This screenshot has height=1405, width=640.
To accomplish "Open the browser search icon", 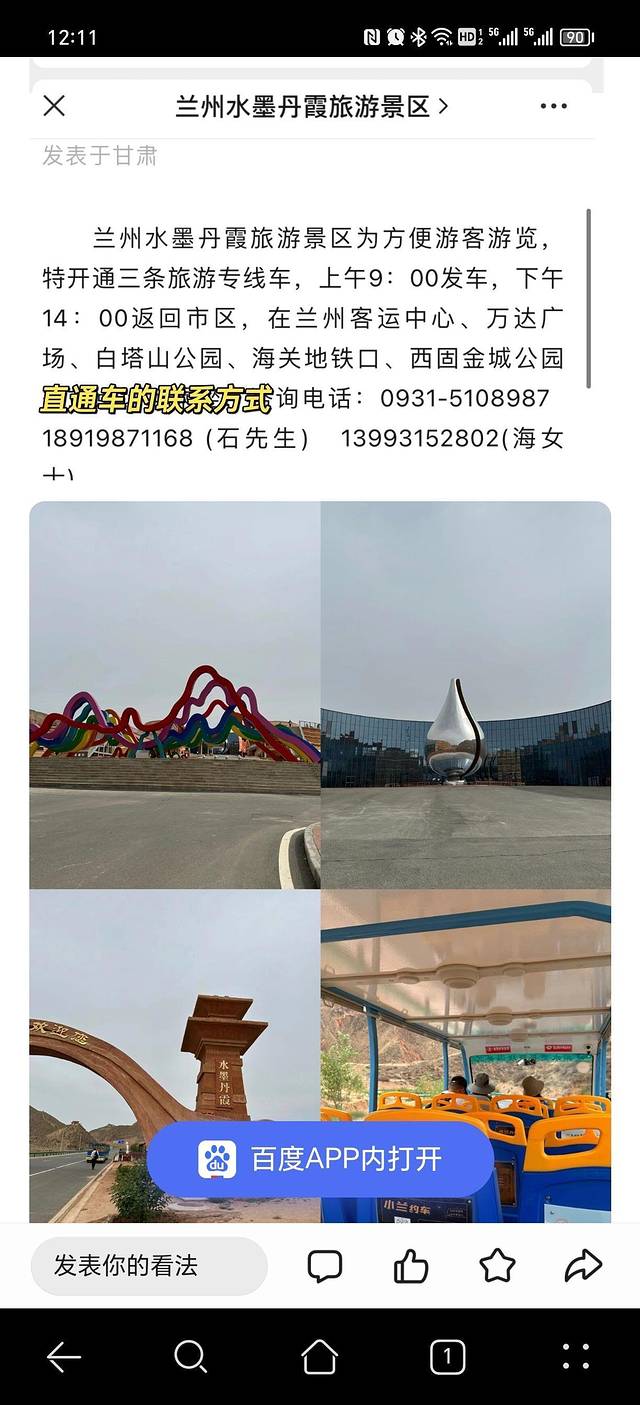I will 190,1357.
